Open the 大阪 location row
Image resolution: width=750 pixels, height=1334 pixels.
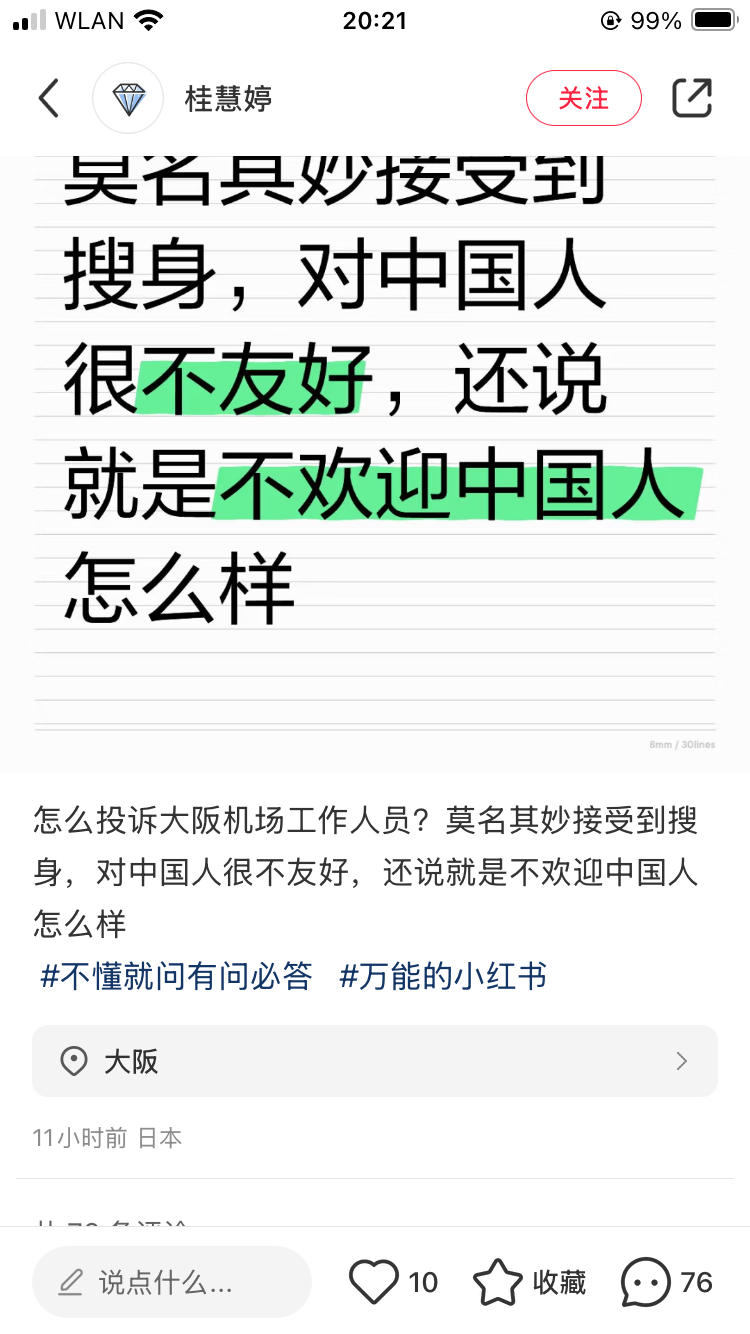coord(375,1061)
